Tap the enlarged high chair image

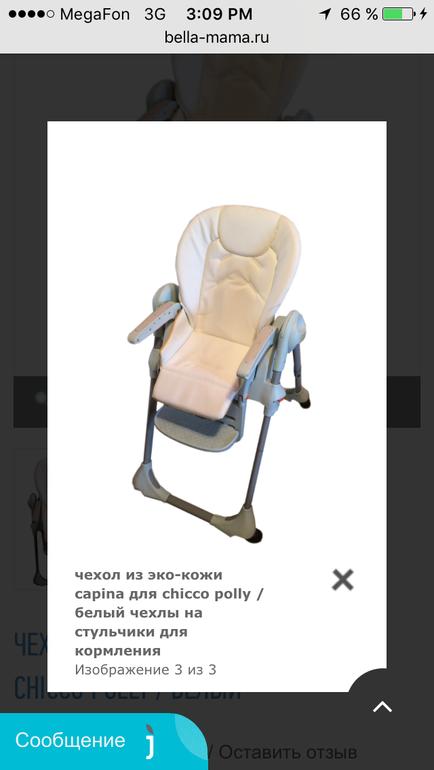tap(217, 373)
